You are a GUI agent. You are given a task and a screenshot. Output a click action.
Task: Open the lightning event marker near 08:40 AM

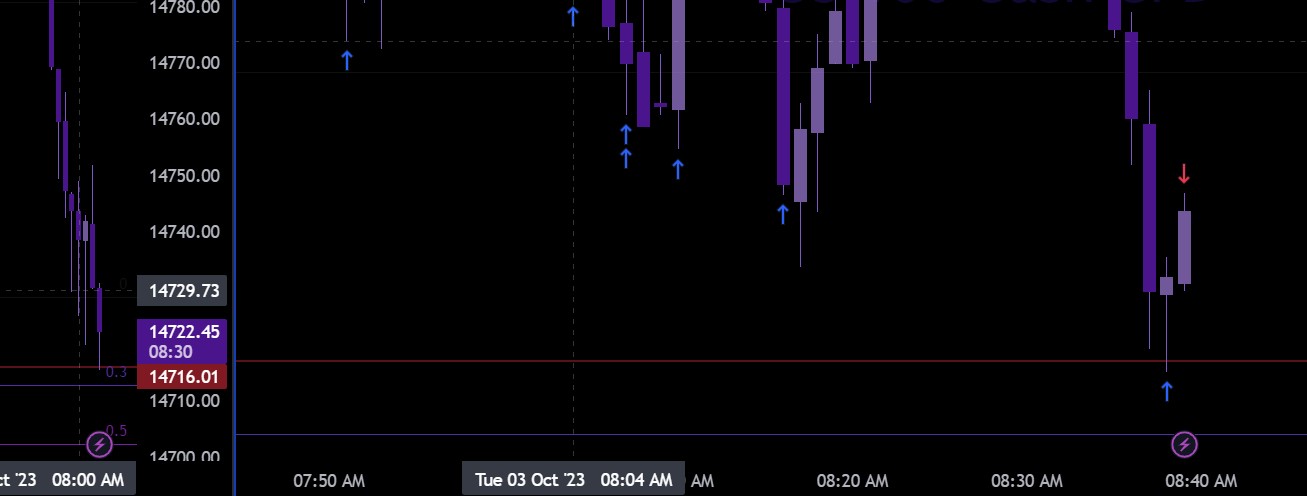tap(1184, 444)
